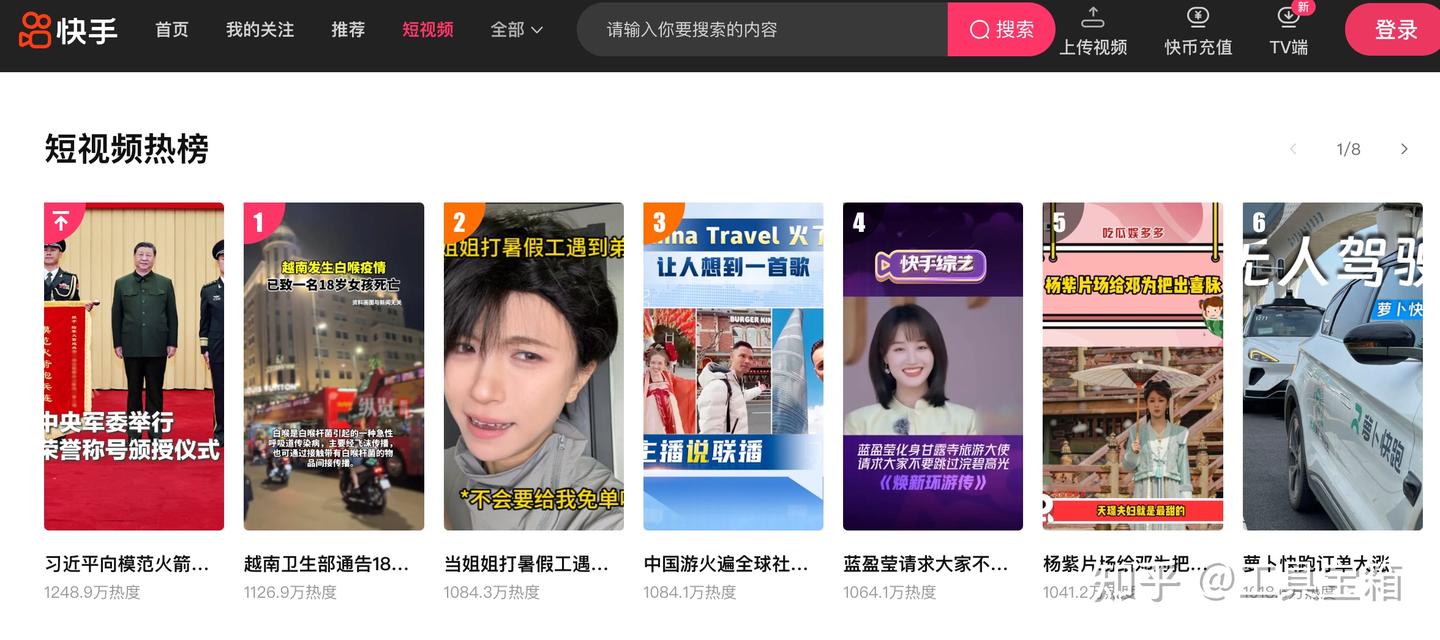Go to the 推荐 tab
Viewport: 1440px width, 640px height.
click(x=348, y=30)
